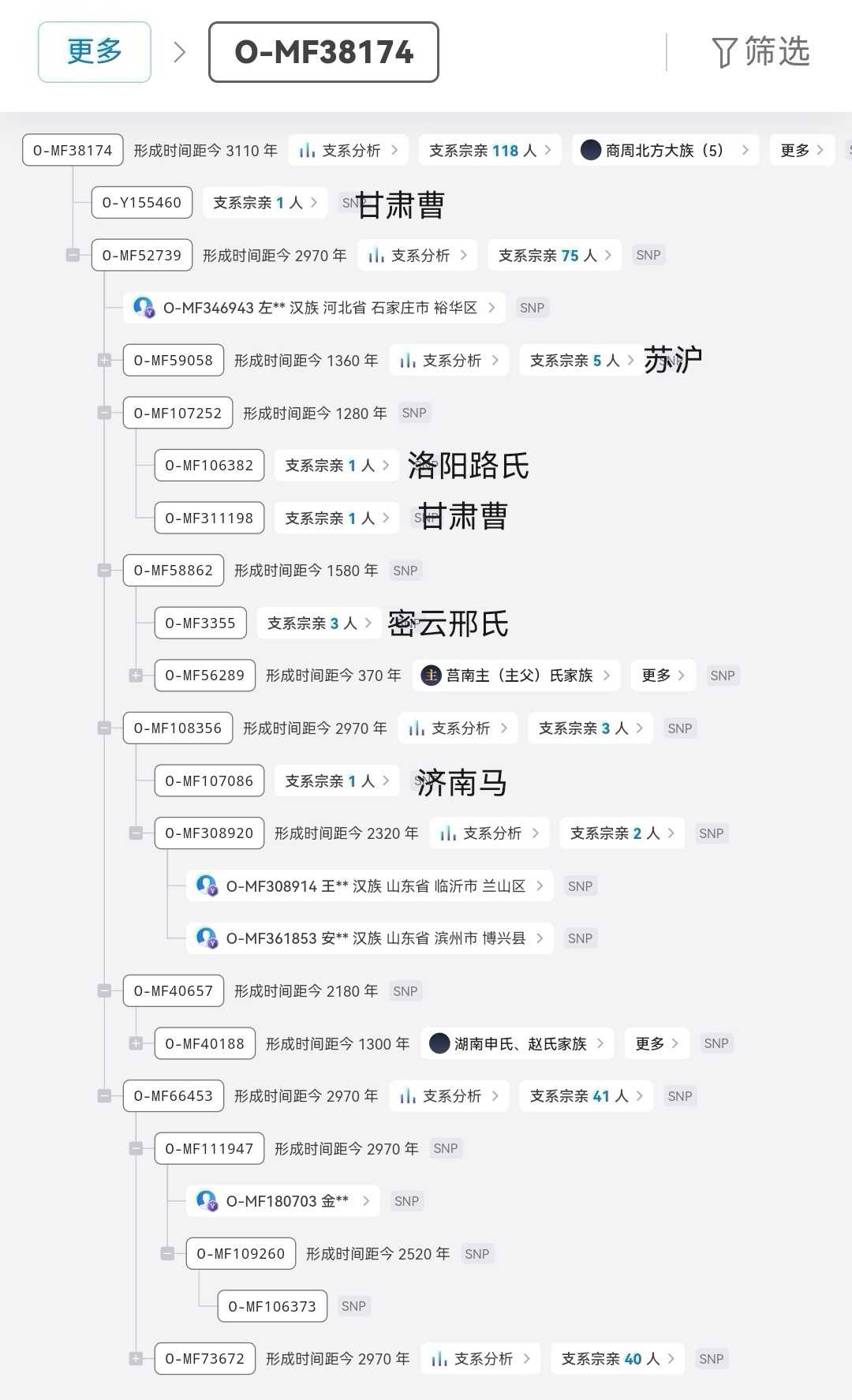Collapse the O-MF52739 branch
Image resolution: width=852 pixels, height=1400 pixels.
click(x=73, y=255)
